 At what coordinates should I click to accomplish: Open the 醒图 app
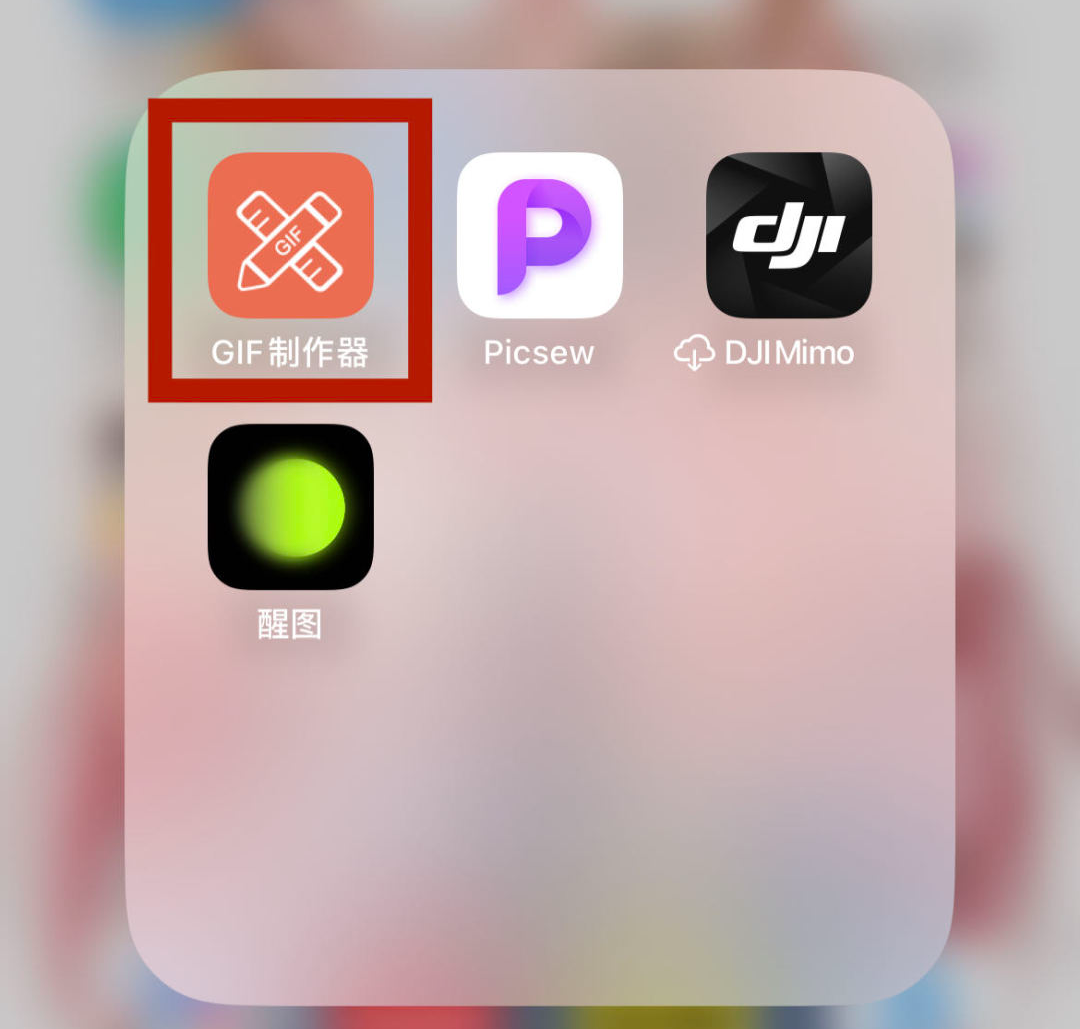290,507
